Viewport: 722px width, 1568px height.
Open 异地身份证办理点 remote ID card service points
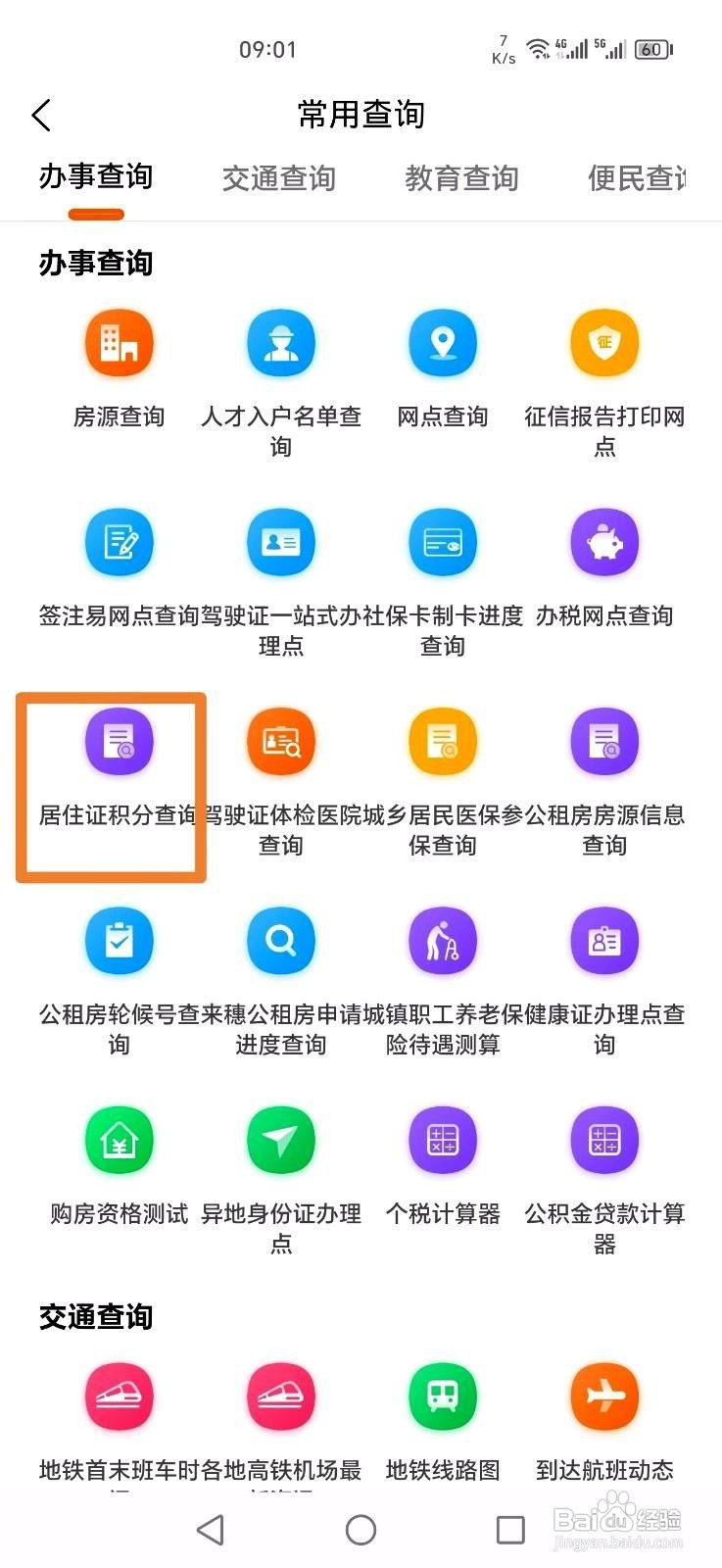pyautogui.click(x=281, y=1140)
